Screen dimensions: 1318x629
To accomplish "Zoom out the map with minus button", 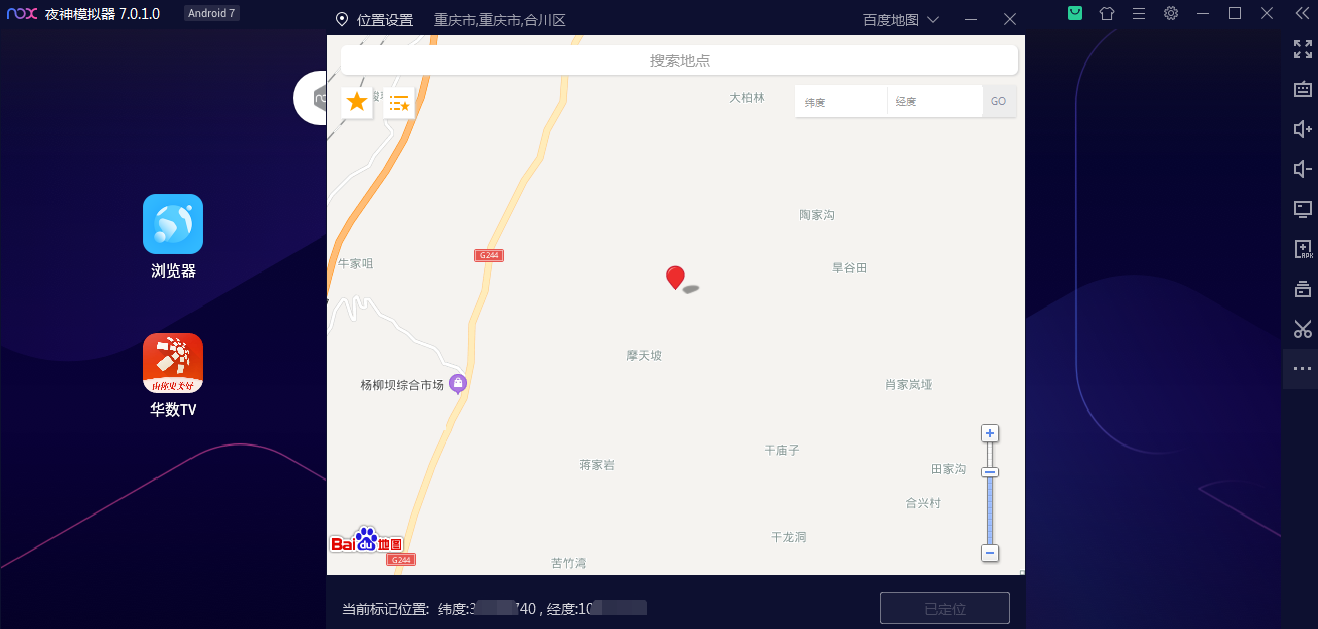I will pos(990,553).
